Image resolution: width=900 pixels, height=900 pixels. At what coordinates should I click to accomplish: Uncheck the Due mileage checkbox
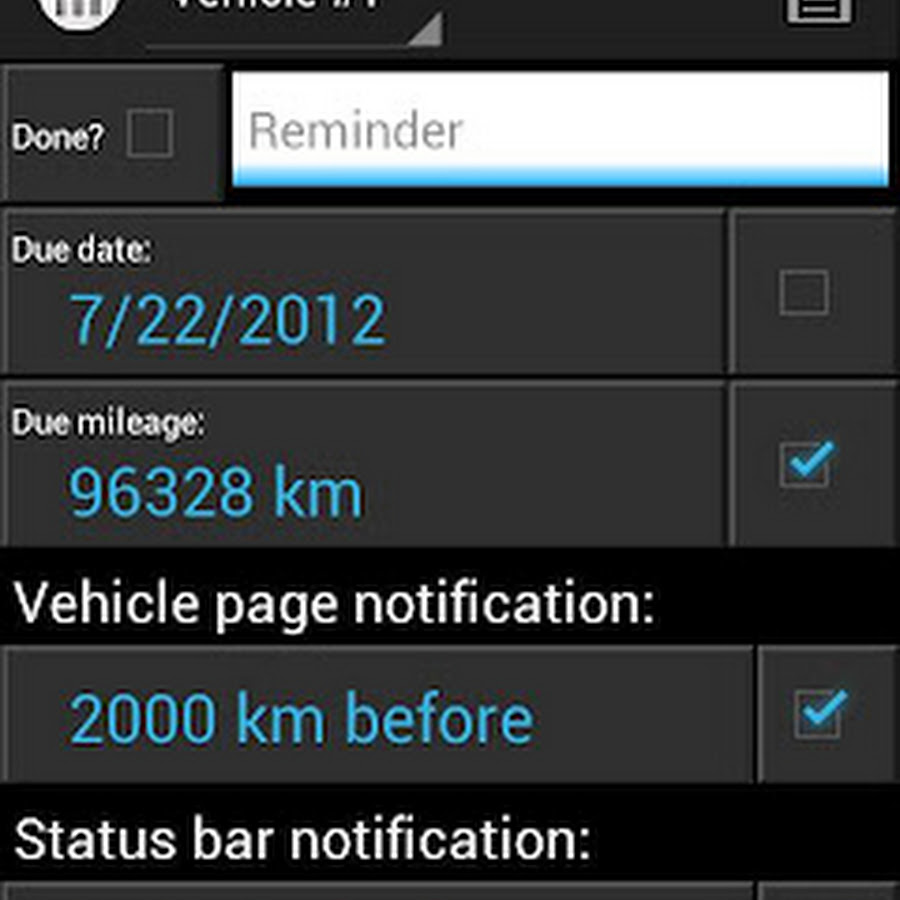click(806, 464)
